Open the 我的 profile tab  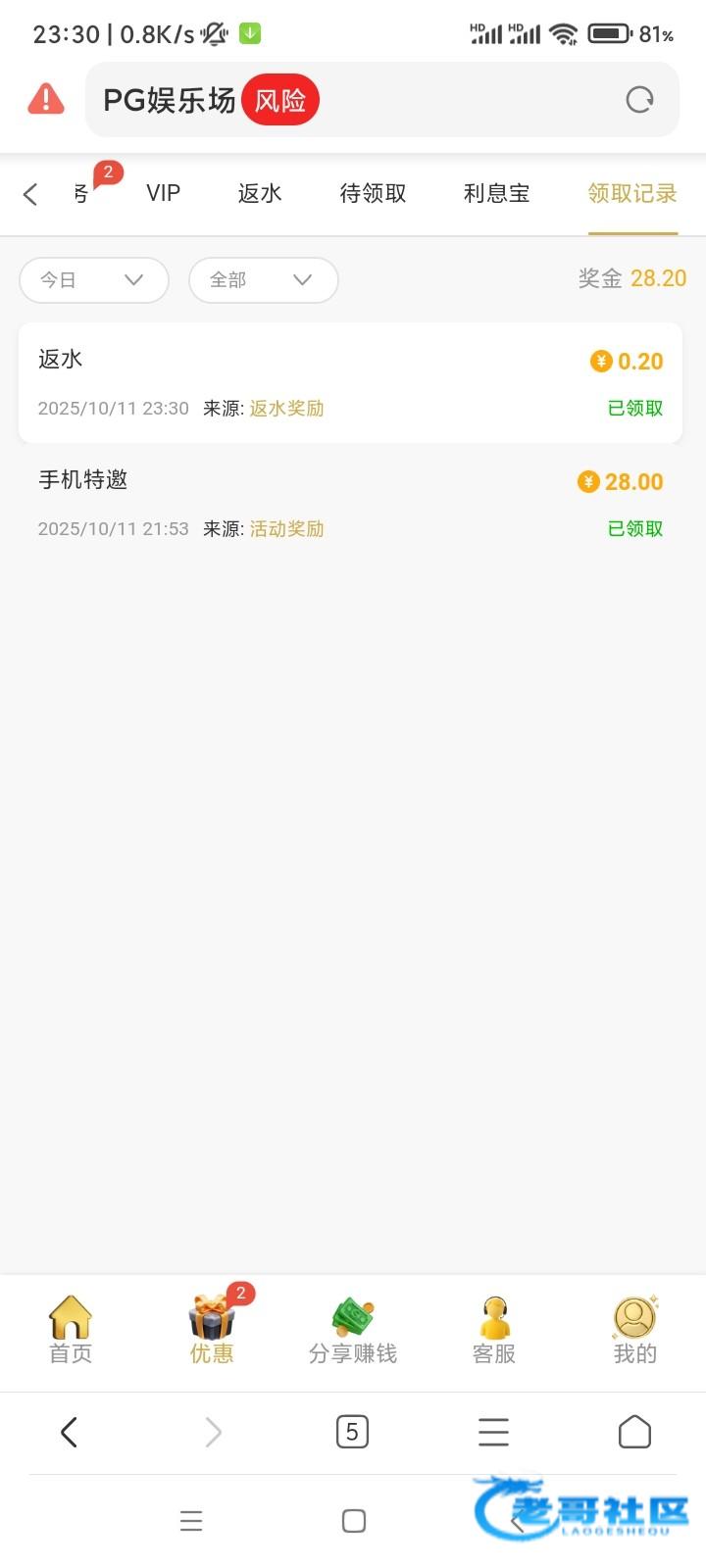pos(635,1331)
